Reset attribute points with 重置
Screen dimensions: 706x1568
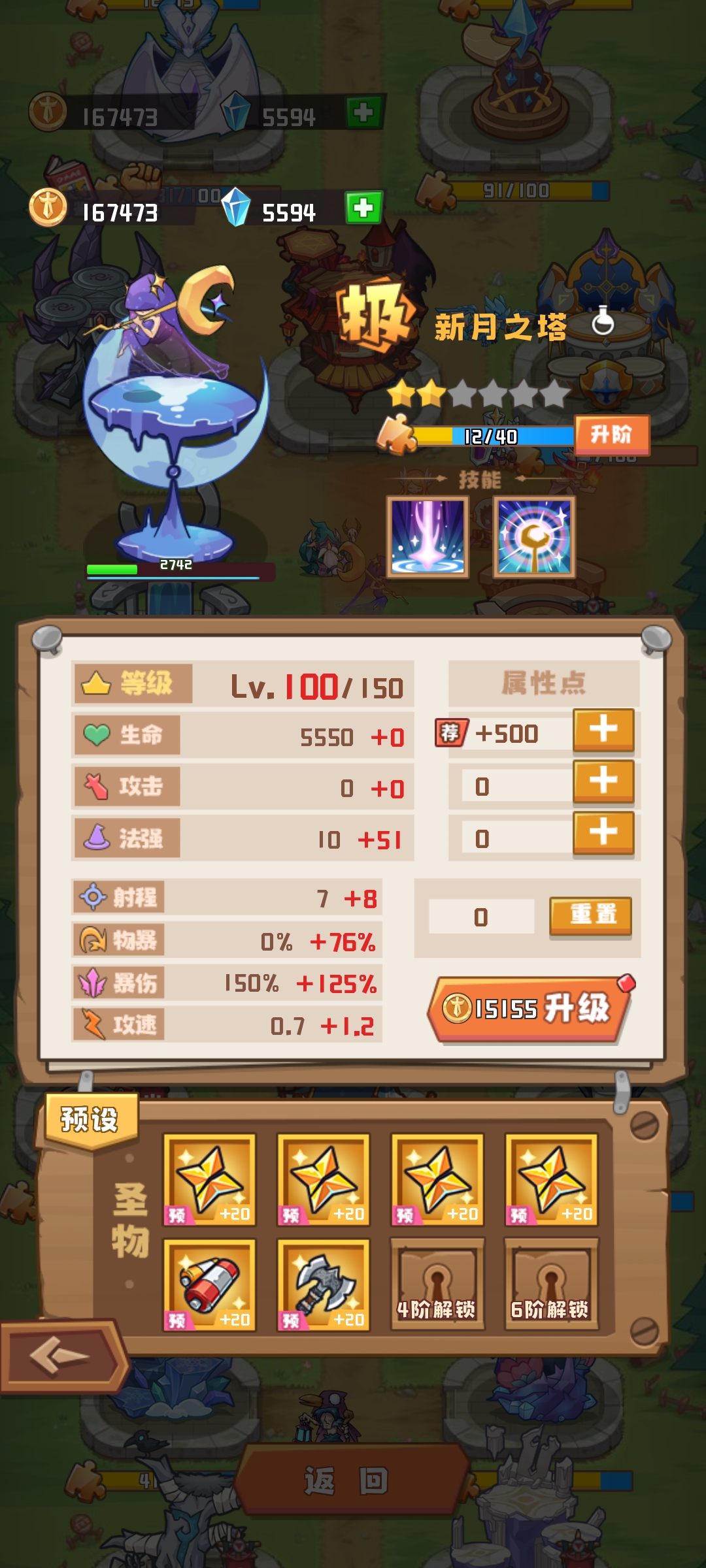(x=591, y=915)
